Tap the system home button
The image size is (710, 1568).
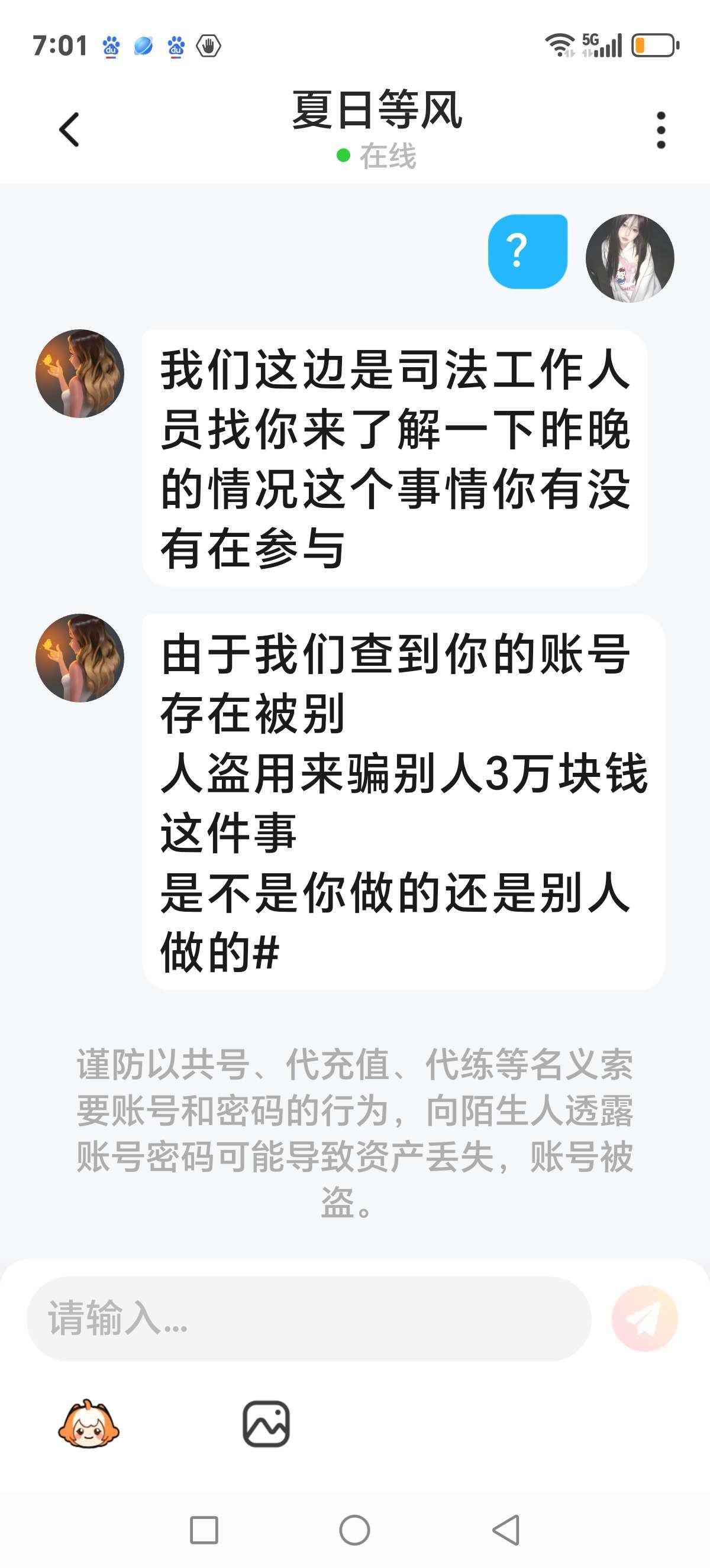[x=355, y=1530]
